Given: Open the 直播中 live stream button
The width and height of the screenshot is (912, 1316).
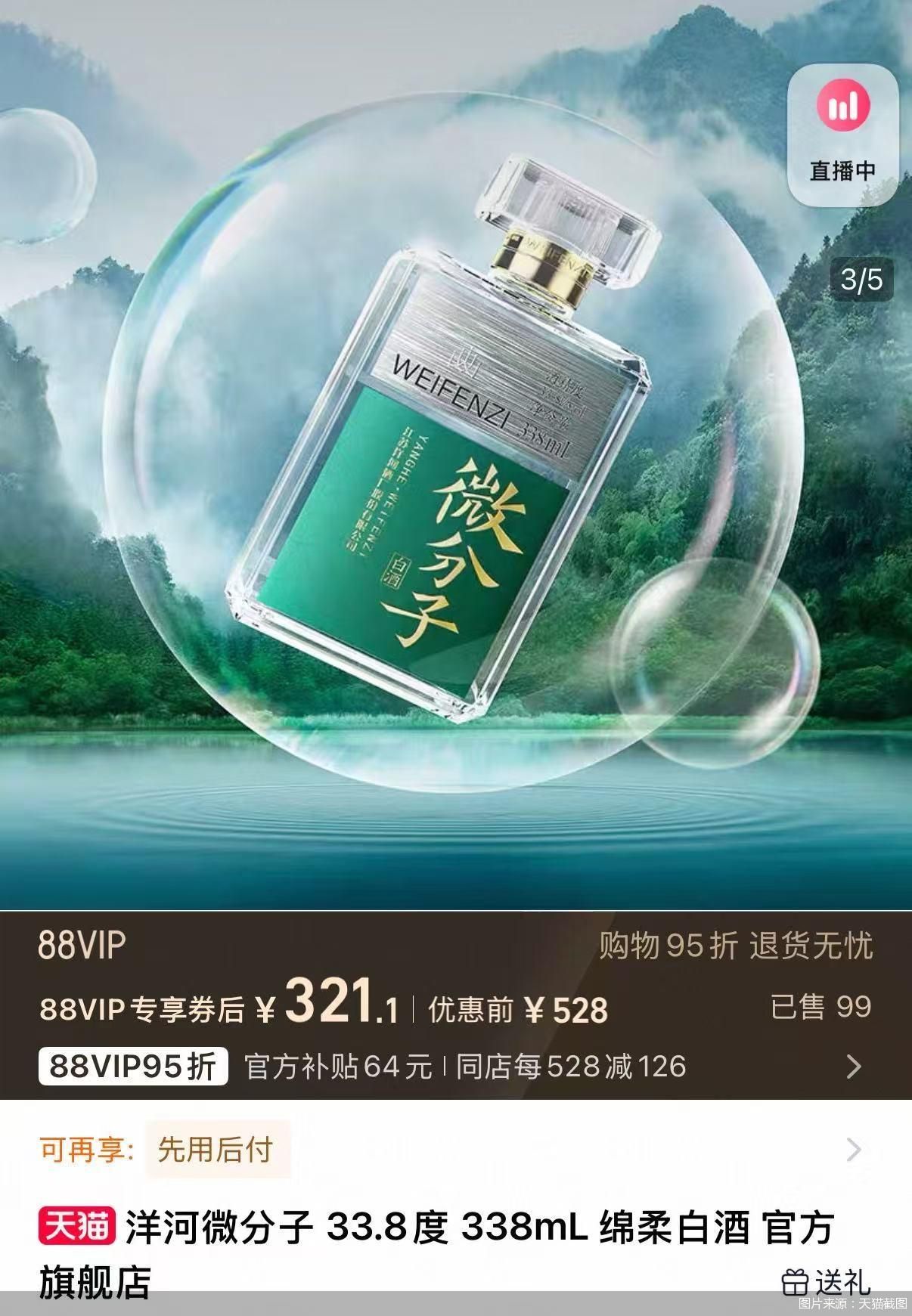Looking at the screenshot, I should (842, 133).
